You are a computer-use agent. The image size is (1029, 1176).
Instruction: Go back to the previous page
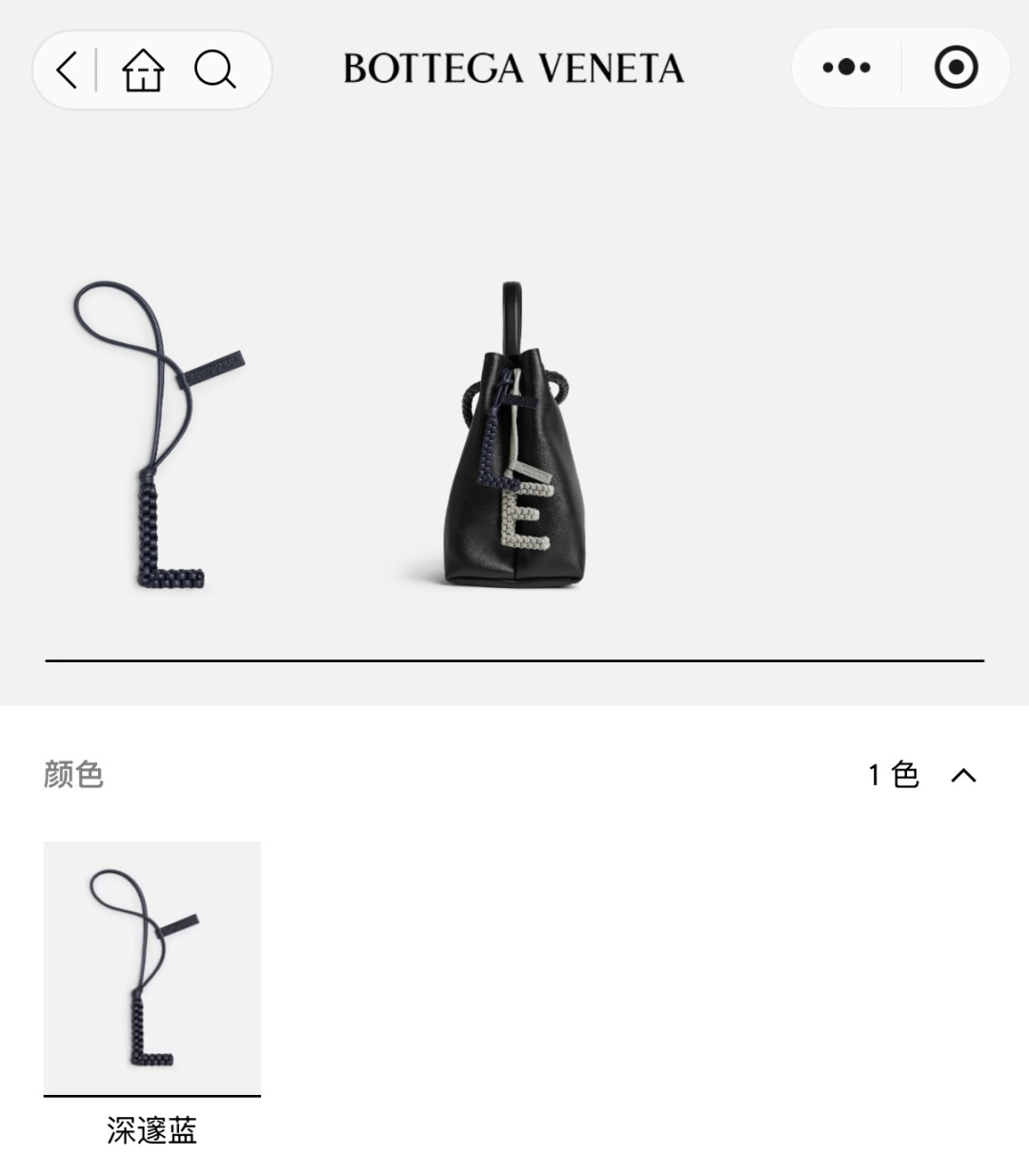67,70
